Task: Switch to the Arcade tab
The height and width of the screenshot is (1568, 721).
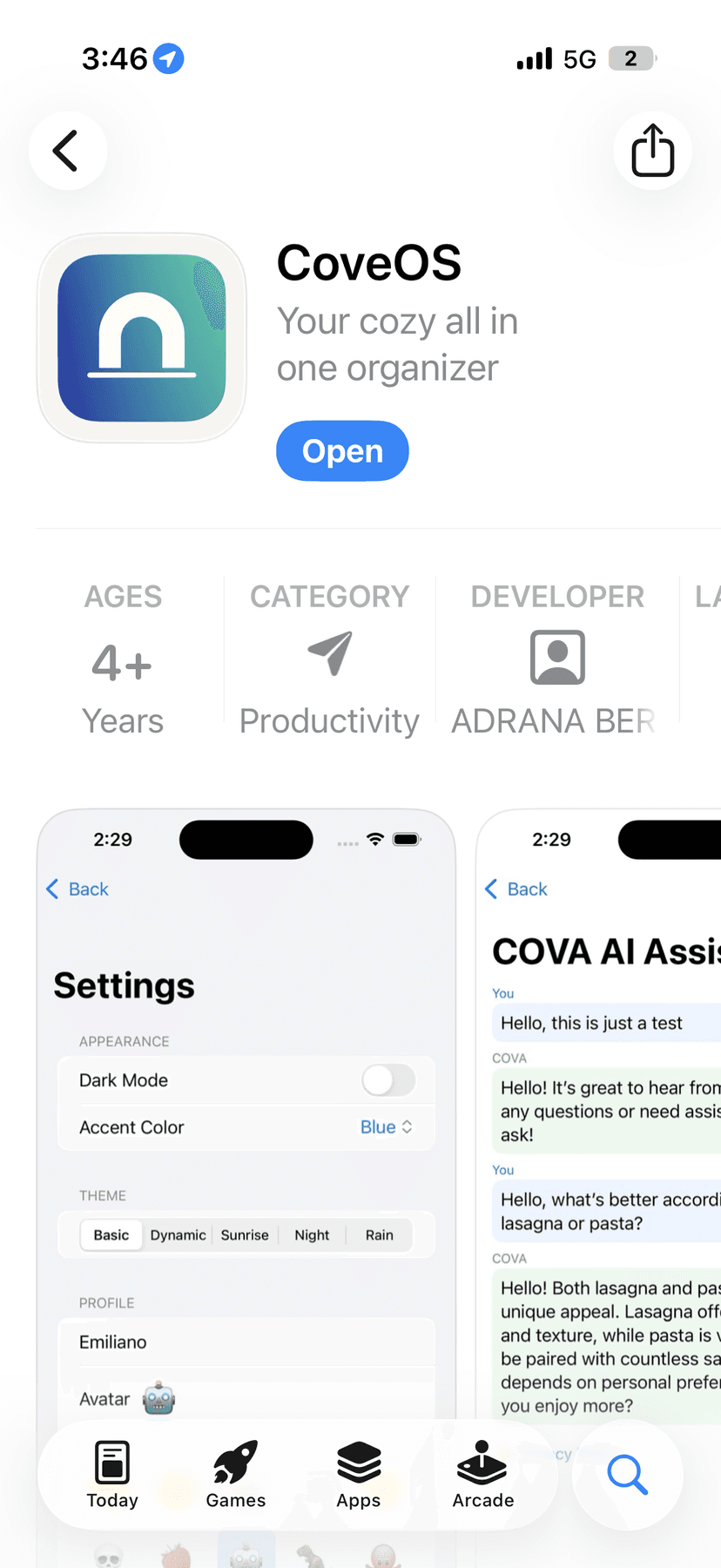Action: pos(482,1474)
